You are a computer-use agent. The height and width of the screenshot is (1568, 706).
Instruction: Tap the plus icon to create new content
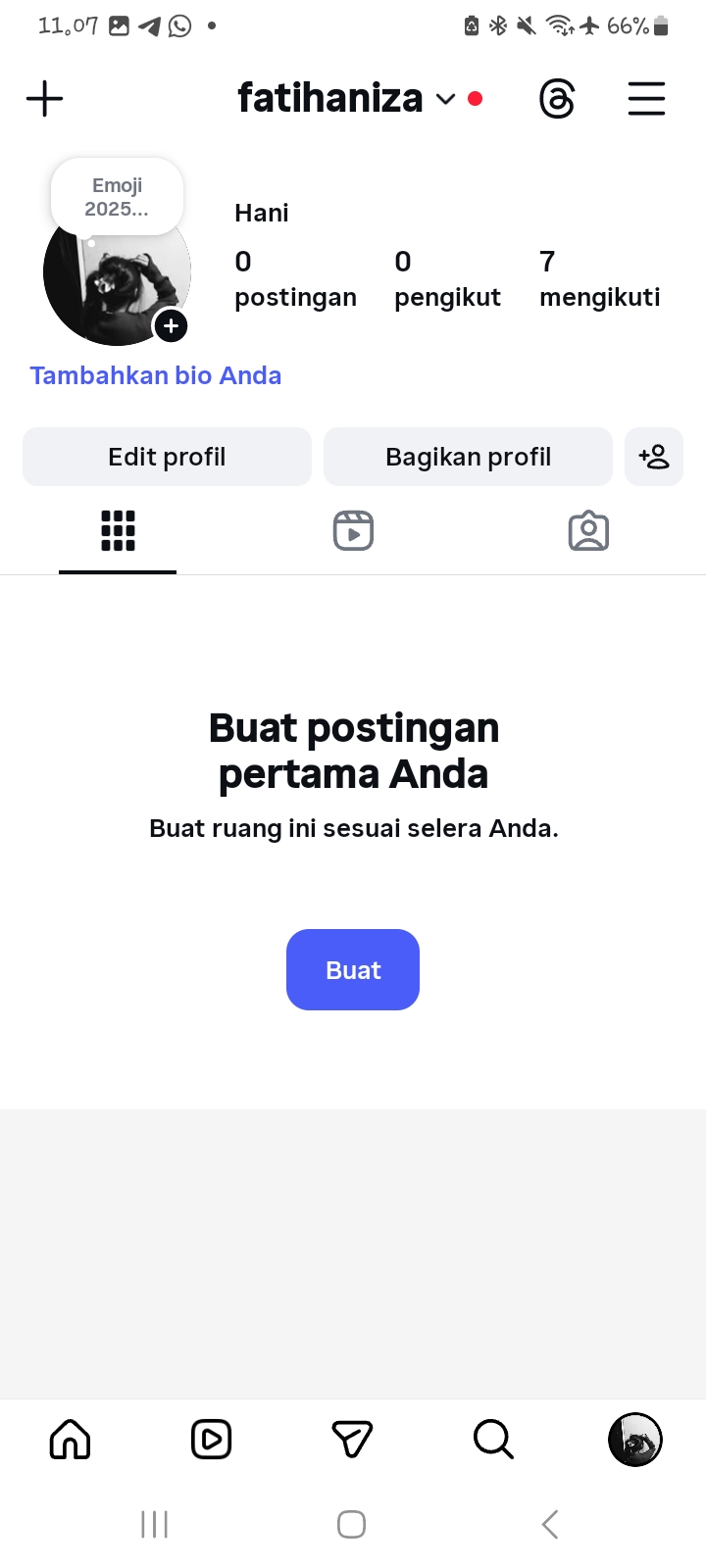(44, 99)
